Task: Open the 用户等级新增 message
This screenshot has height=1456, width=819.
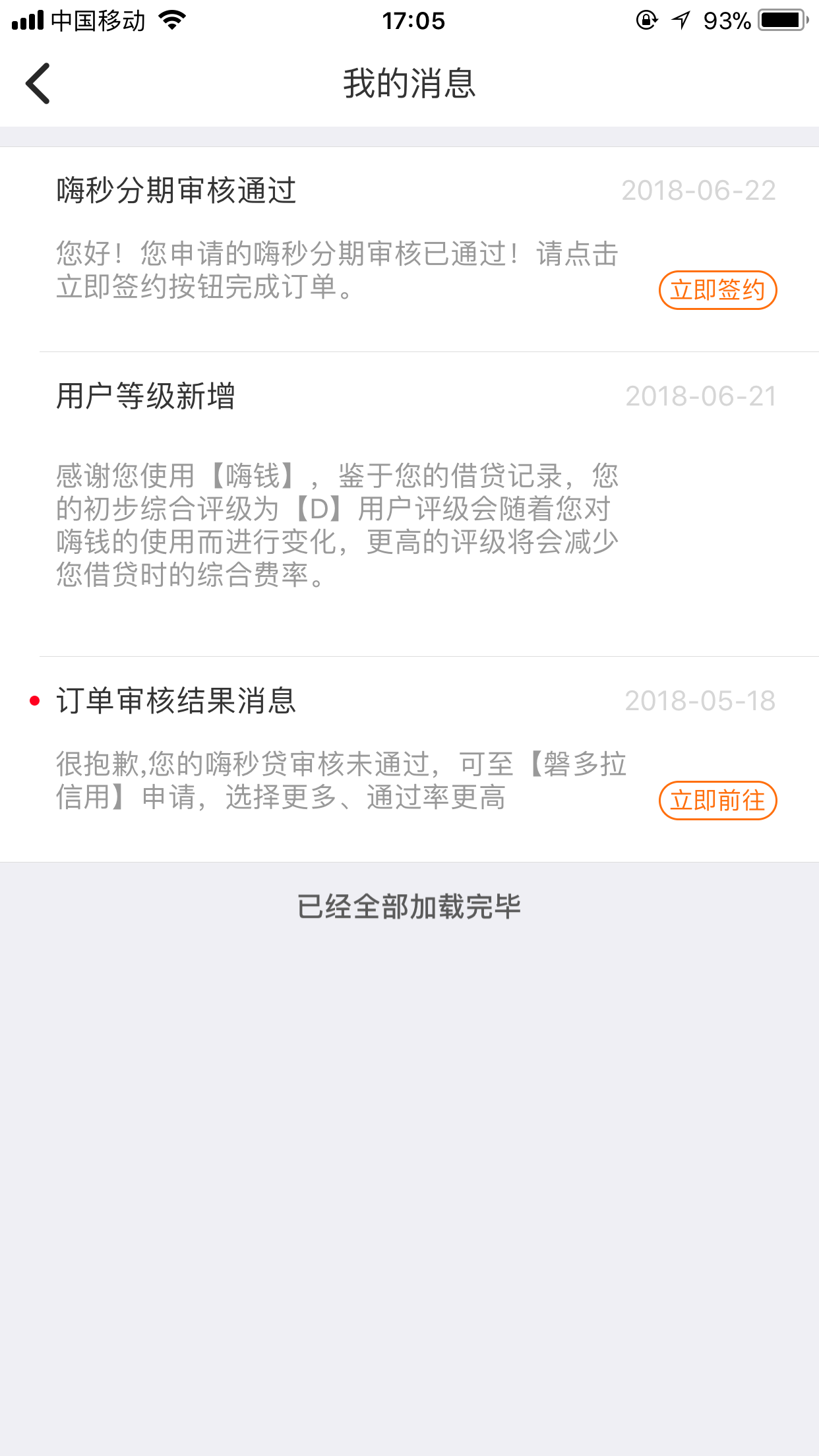Action: pyautogui.click(x=409, y=504)
